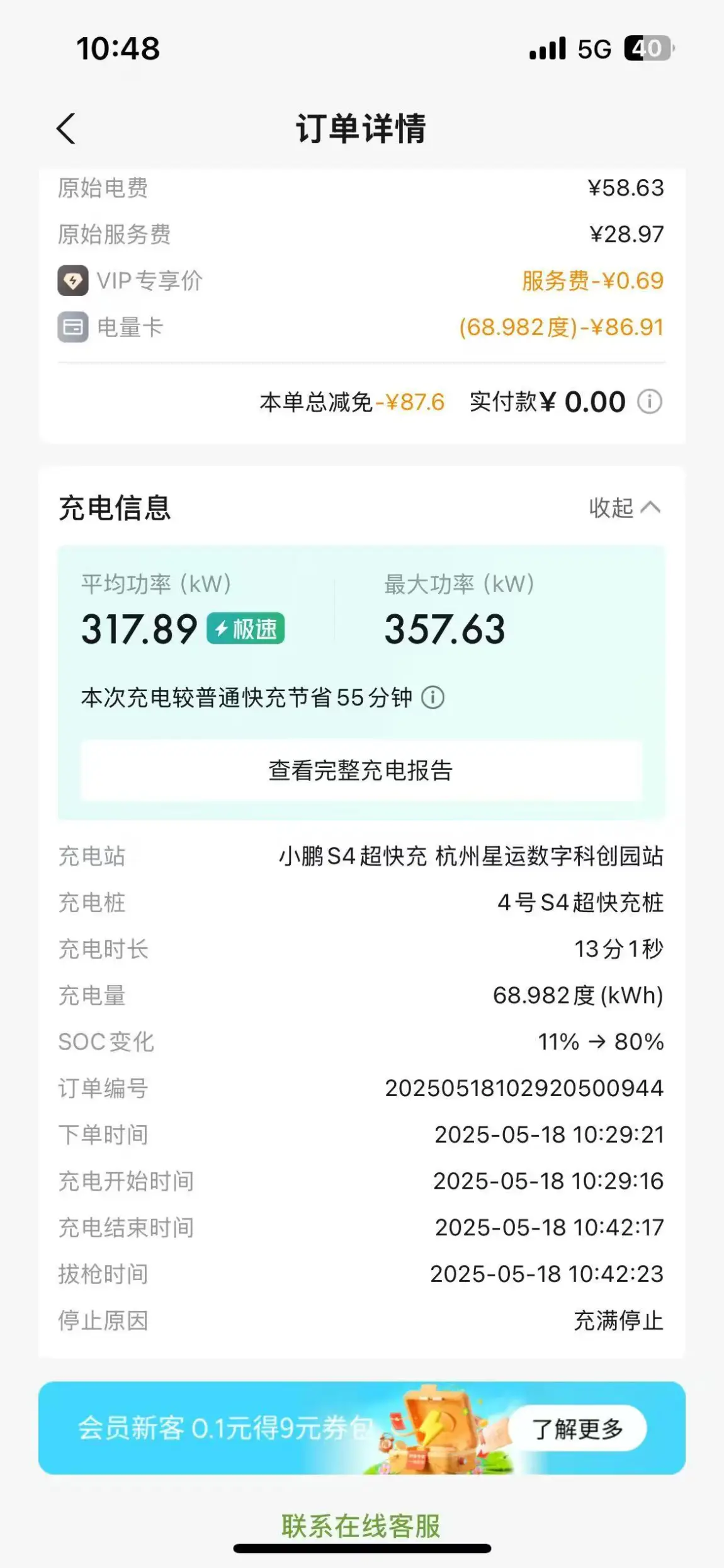The height and width of the screenshot is (1568, 724).
Task: Tap 了解更多 on the member banner
Action: coord(577,1428)
